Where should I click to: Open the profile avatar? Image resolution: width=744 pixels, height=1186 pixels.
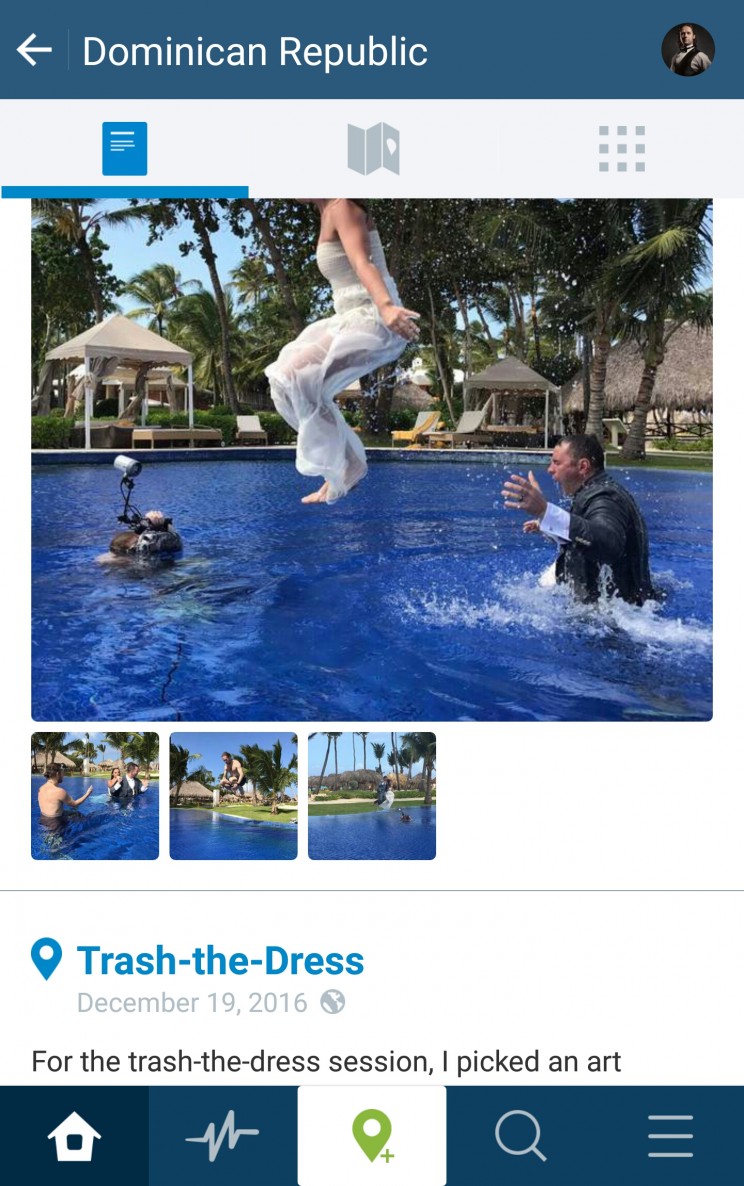(688, 50)
